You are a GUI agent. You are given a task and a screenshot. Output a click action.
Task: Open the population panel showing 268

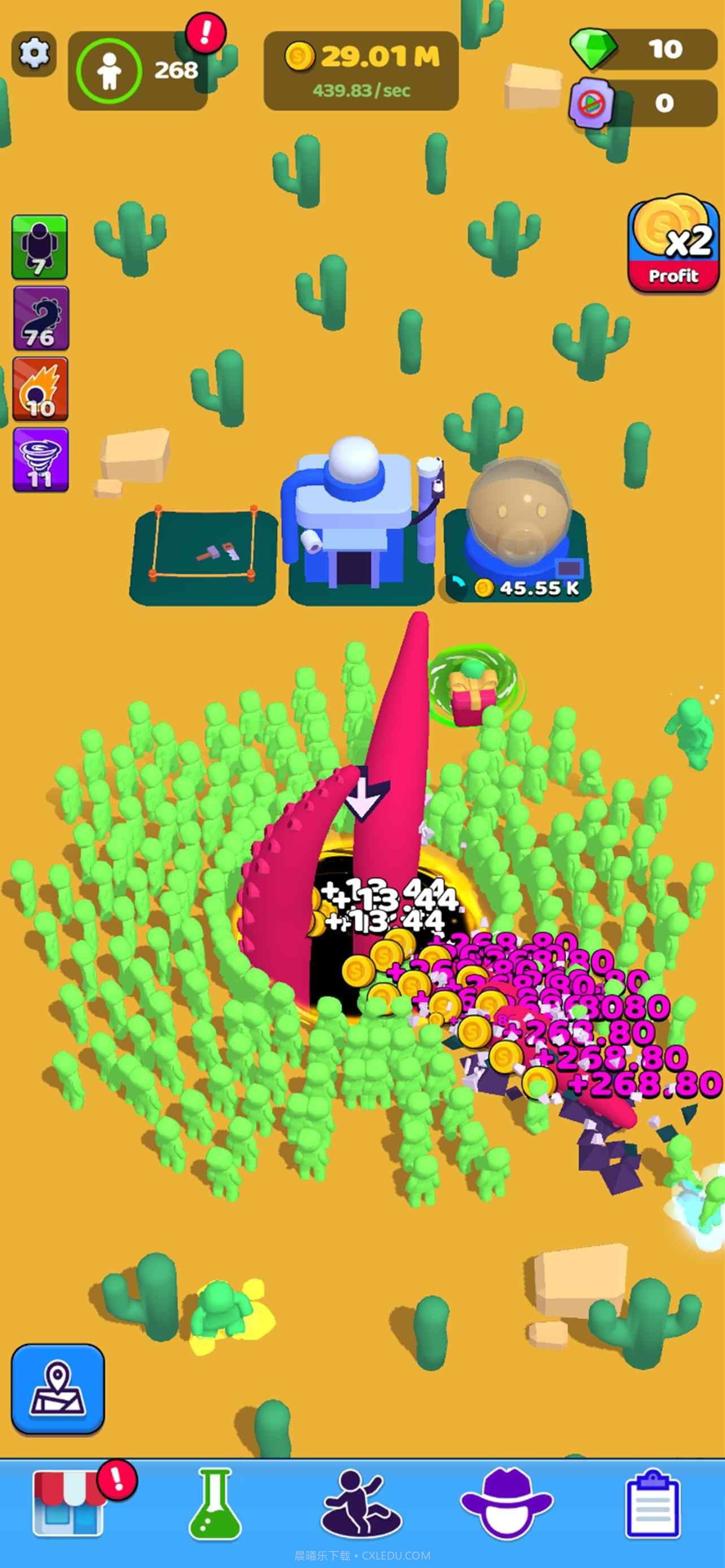coord(138,71)
